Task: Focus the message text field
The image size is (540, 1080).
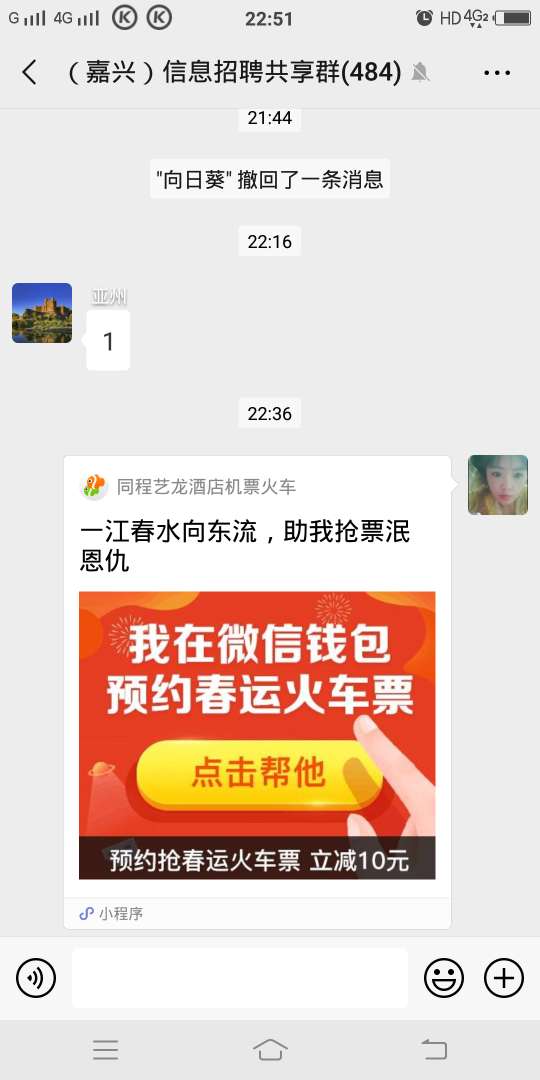Action: (240, 977)
